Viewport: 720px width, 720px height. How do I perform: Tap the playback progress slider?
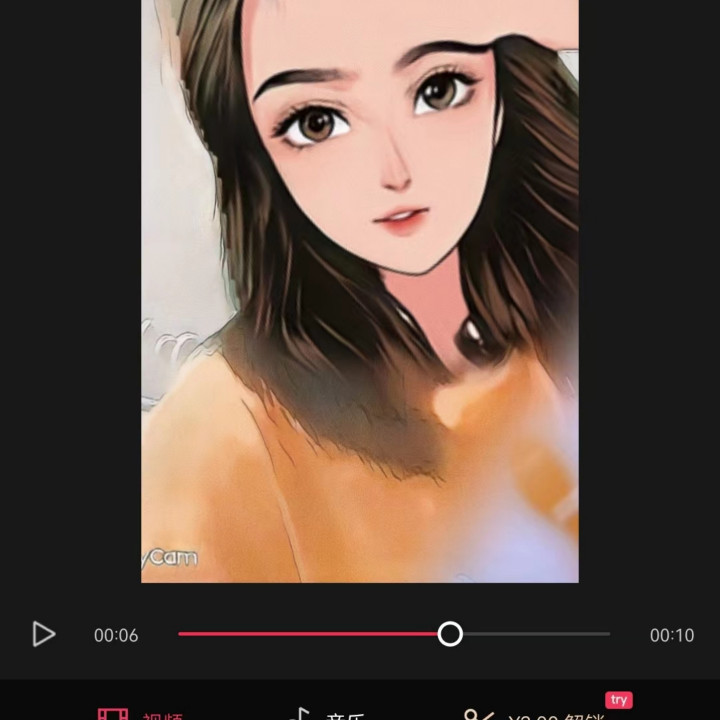tap(394, 634)
